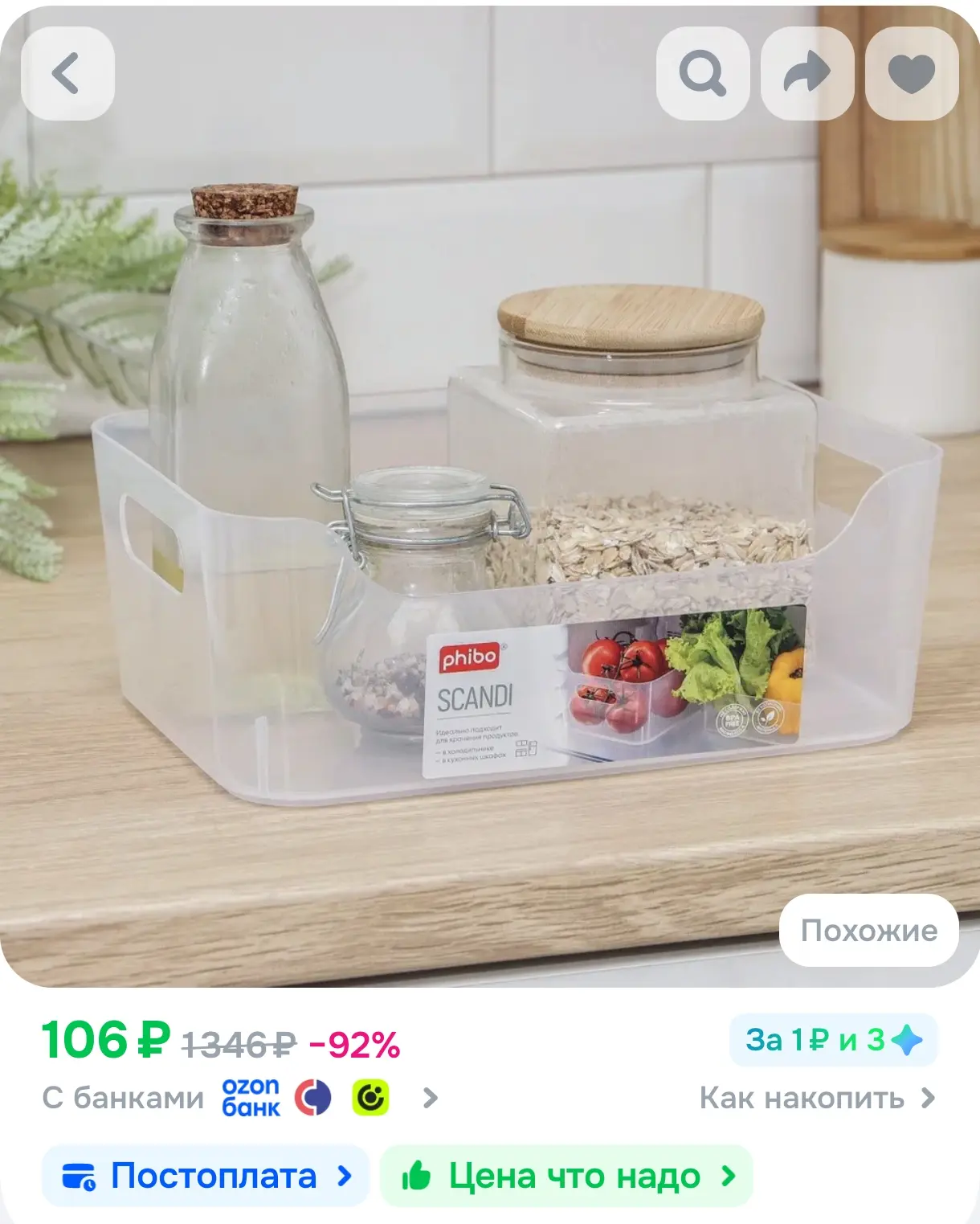
Task: Open the Цена что надо chip
Action: point(566,1177)
